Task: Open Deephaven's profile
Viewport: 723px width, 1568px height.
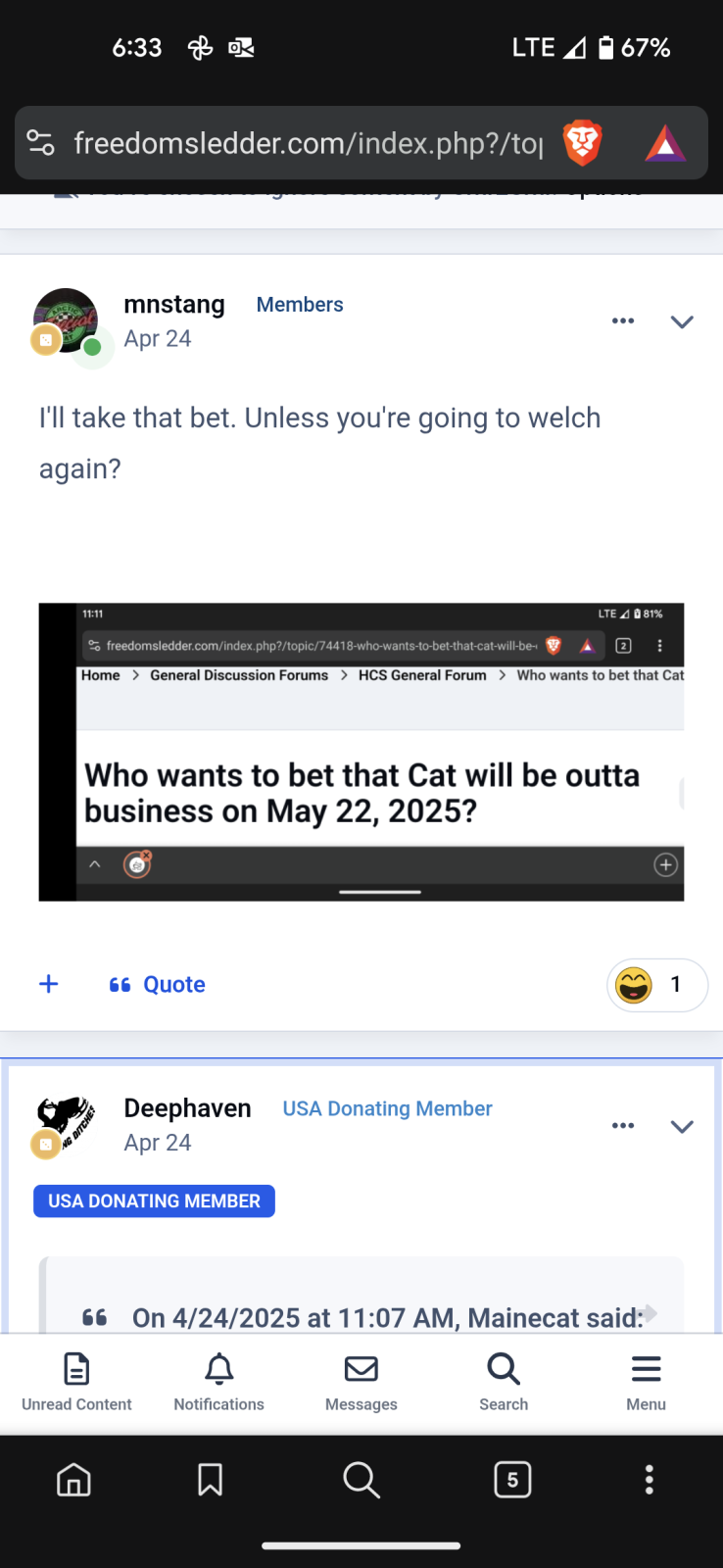Action: (187, 1108)
